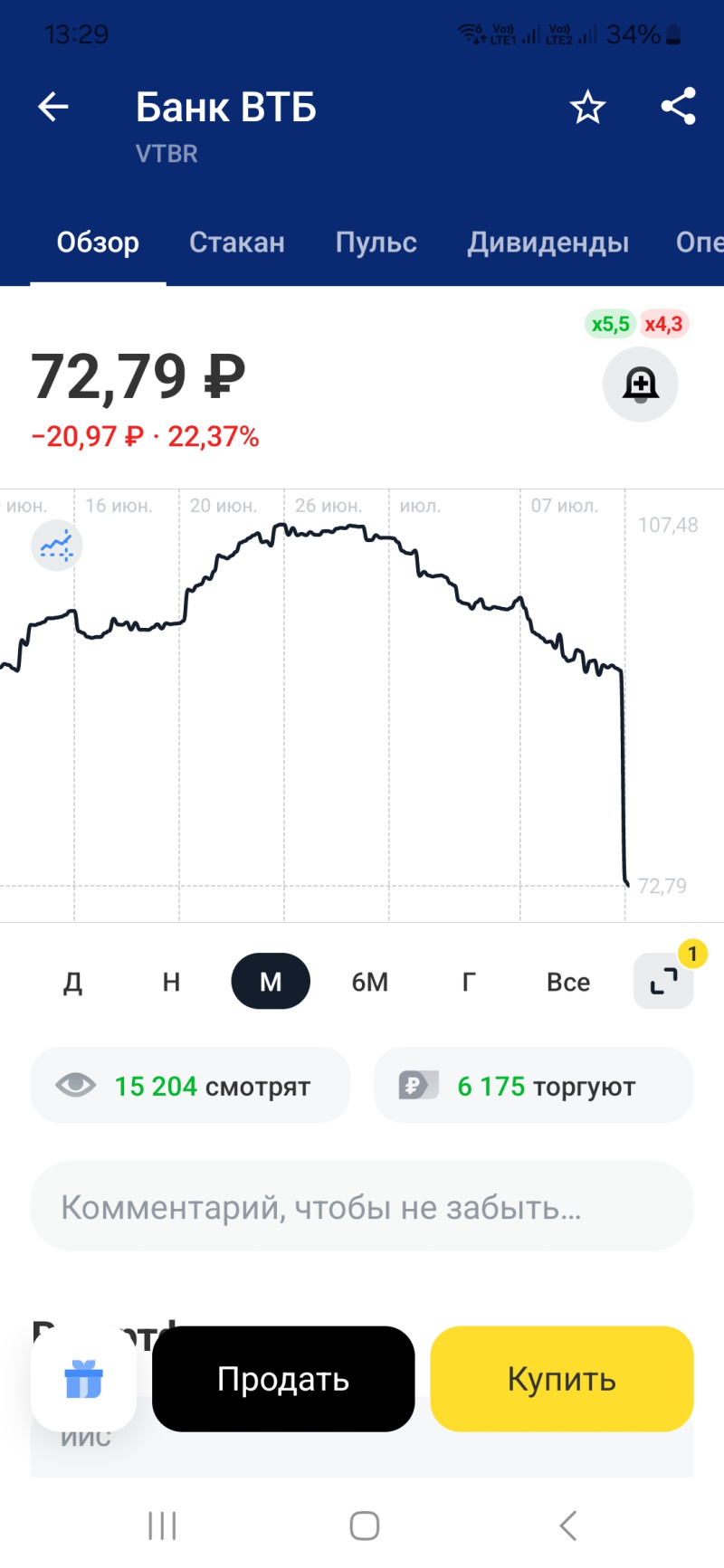Select the Н week chart period
The image size is (724, 1568).
click(171, 982)
